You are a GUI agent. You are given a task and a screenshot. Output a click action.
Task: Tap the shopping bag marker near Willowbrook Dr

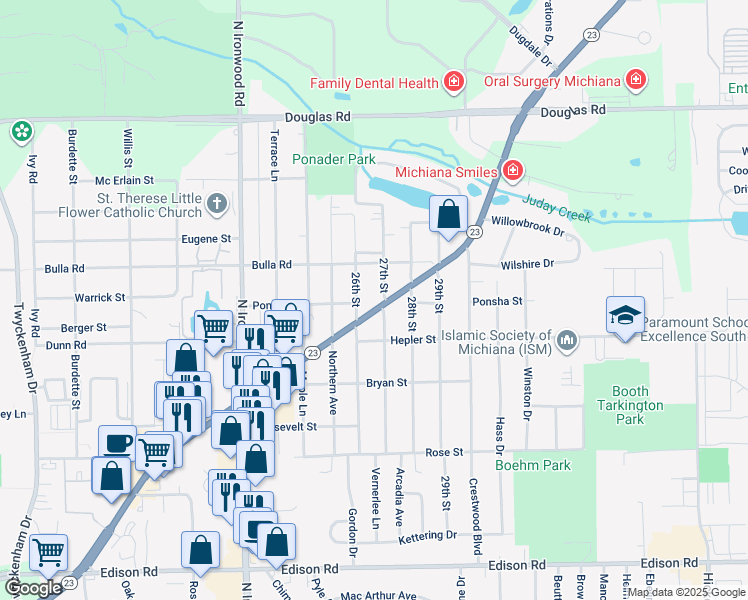click(x=449, y=213)
